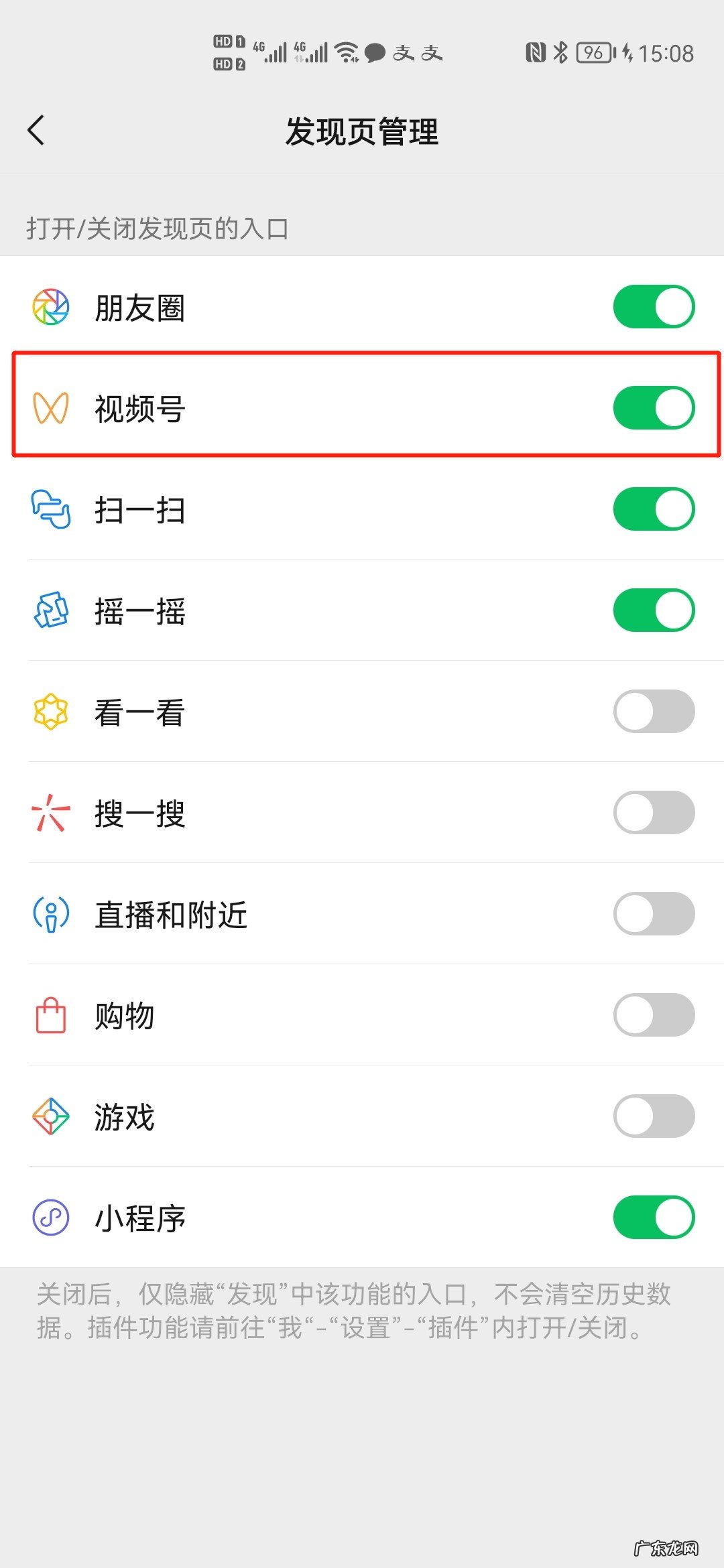Toggle off the 摇一摇 entry
The height and width of the screenshot is (1568, 724).
(654, 610)
